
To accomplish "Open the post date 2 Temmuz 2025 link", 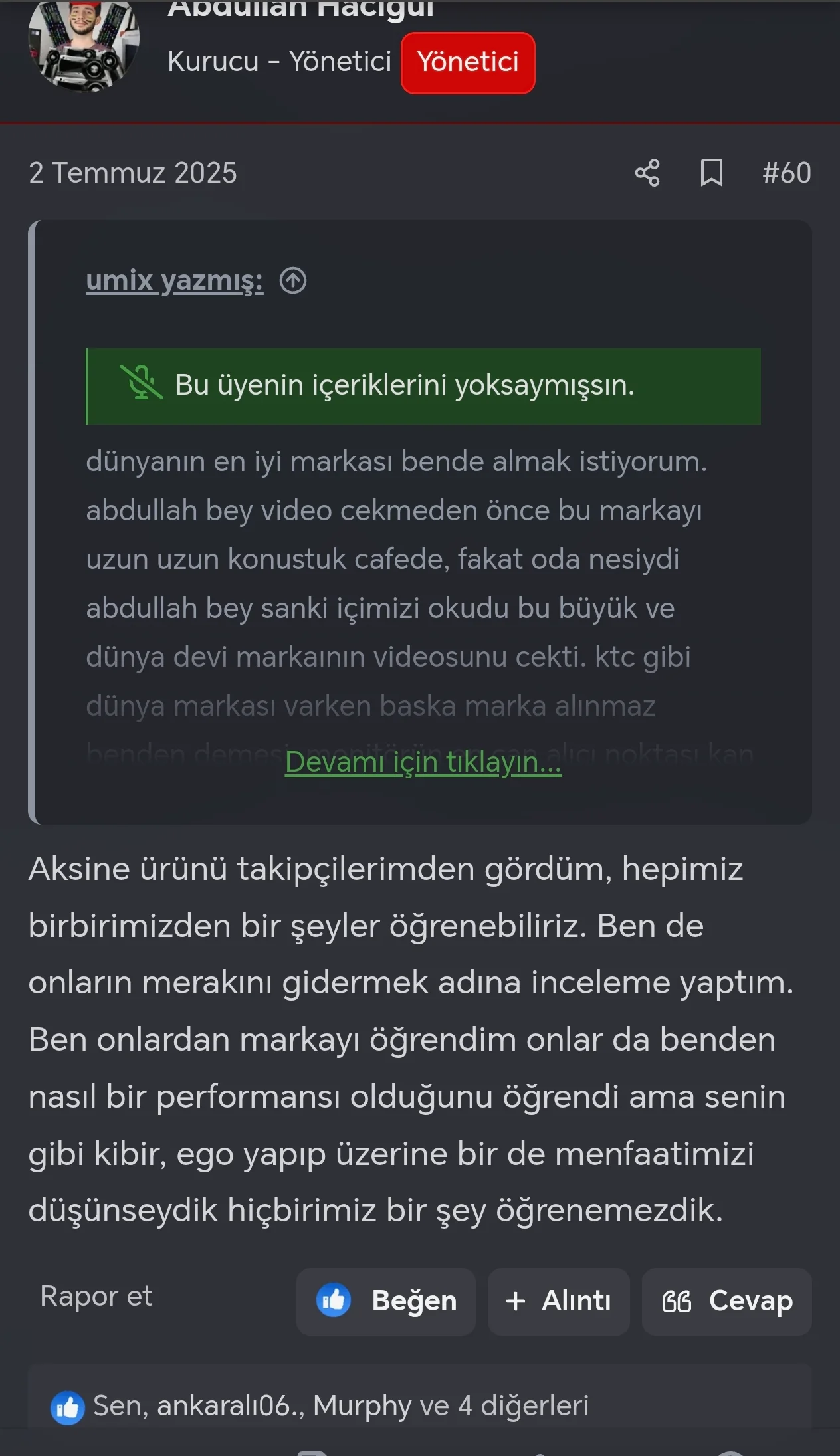I will [x=133, y=173].
